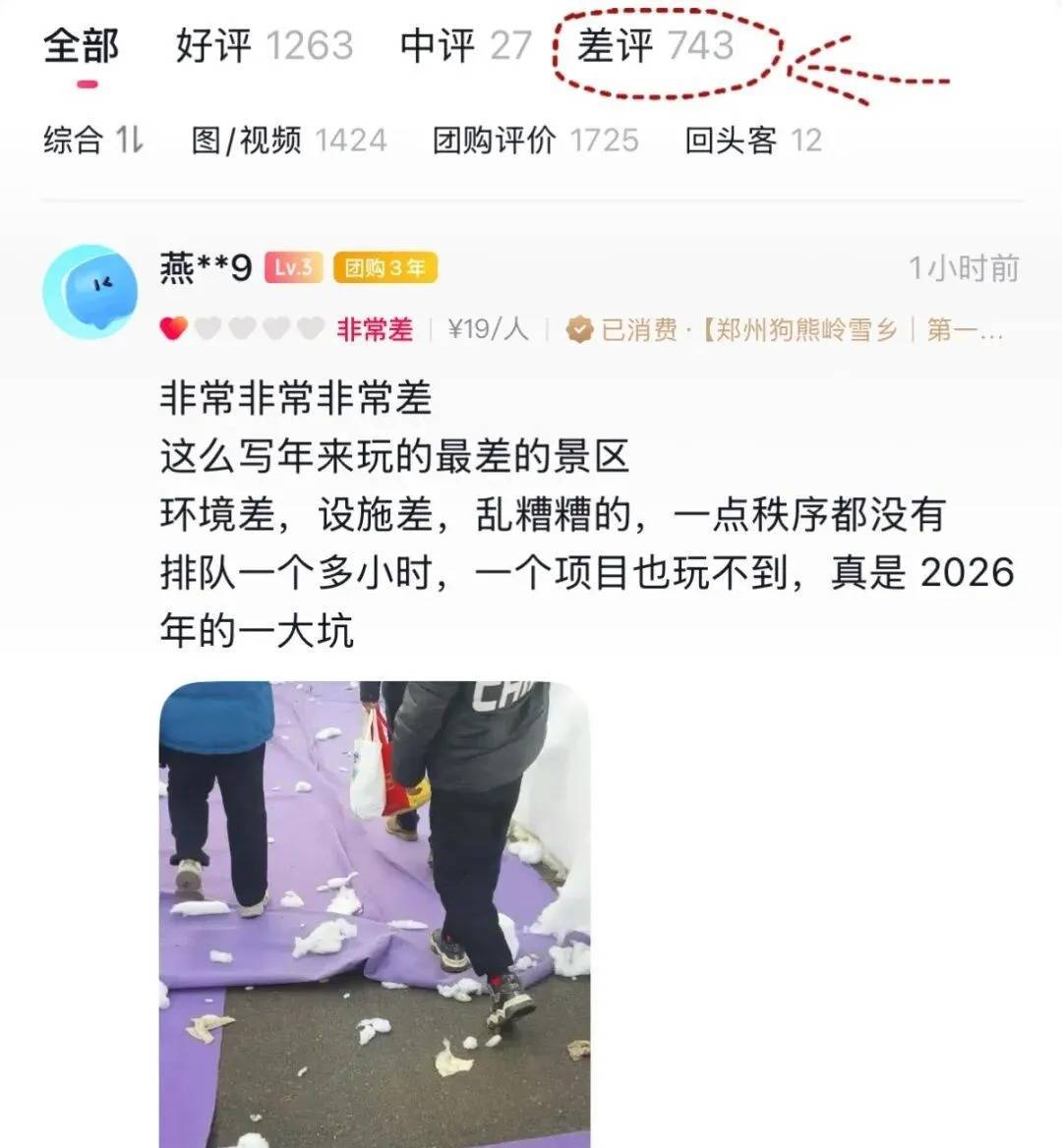Filter reviews with 图/视频
1062x1148 pixels.
pyautogui.click(x=289, y=141)
